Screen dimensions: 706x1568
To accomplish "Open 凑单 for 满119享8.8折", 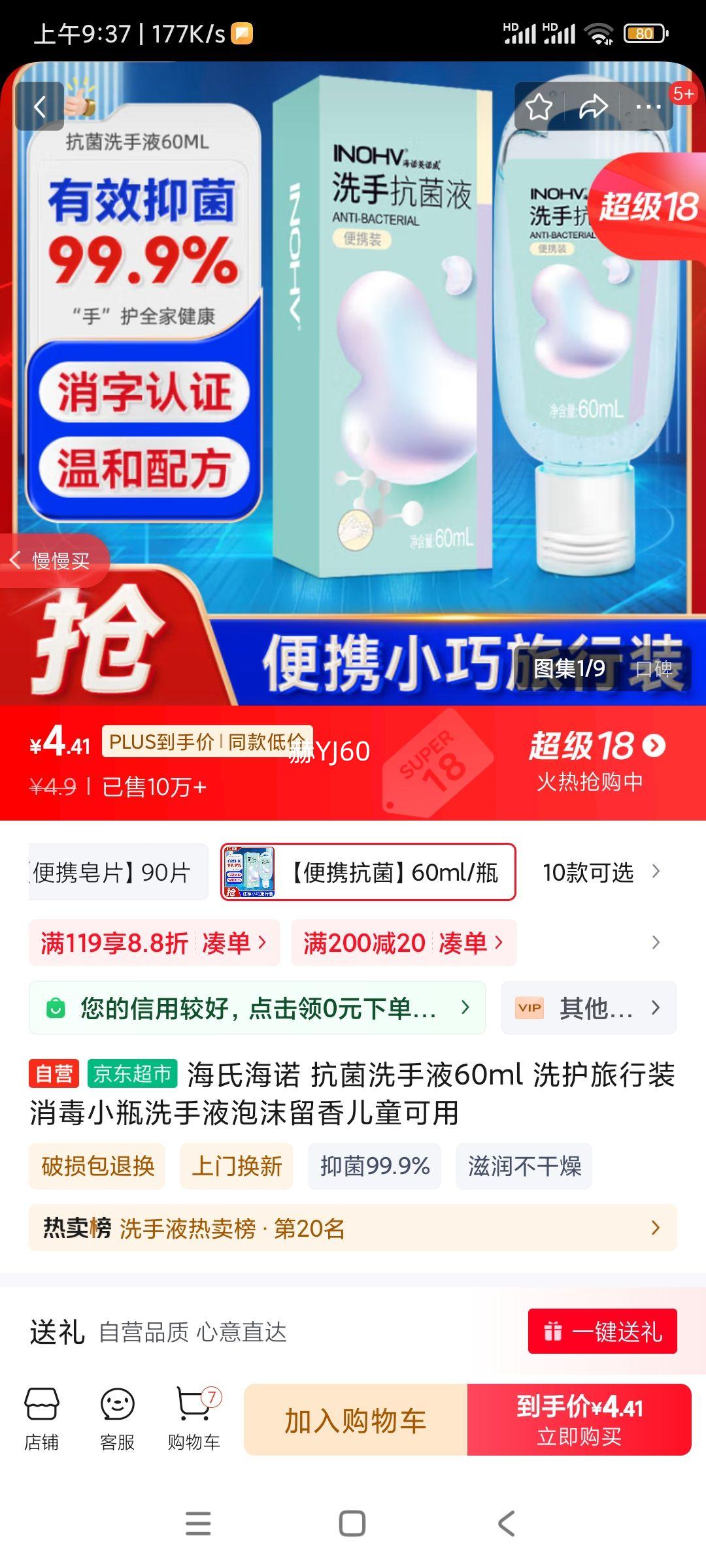I will [226, 943].
